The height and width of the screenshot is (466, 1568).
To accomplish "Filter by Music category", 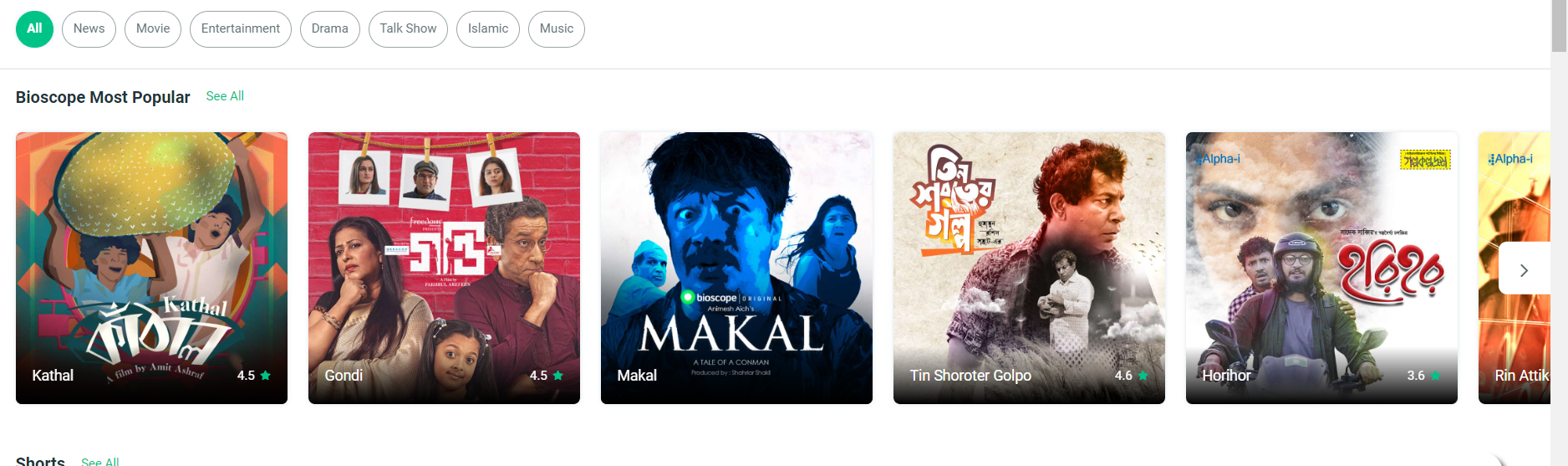I will click(557, 28).
